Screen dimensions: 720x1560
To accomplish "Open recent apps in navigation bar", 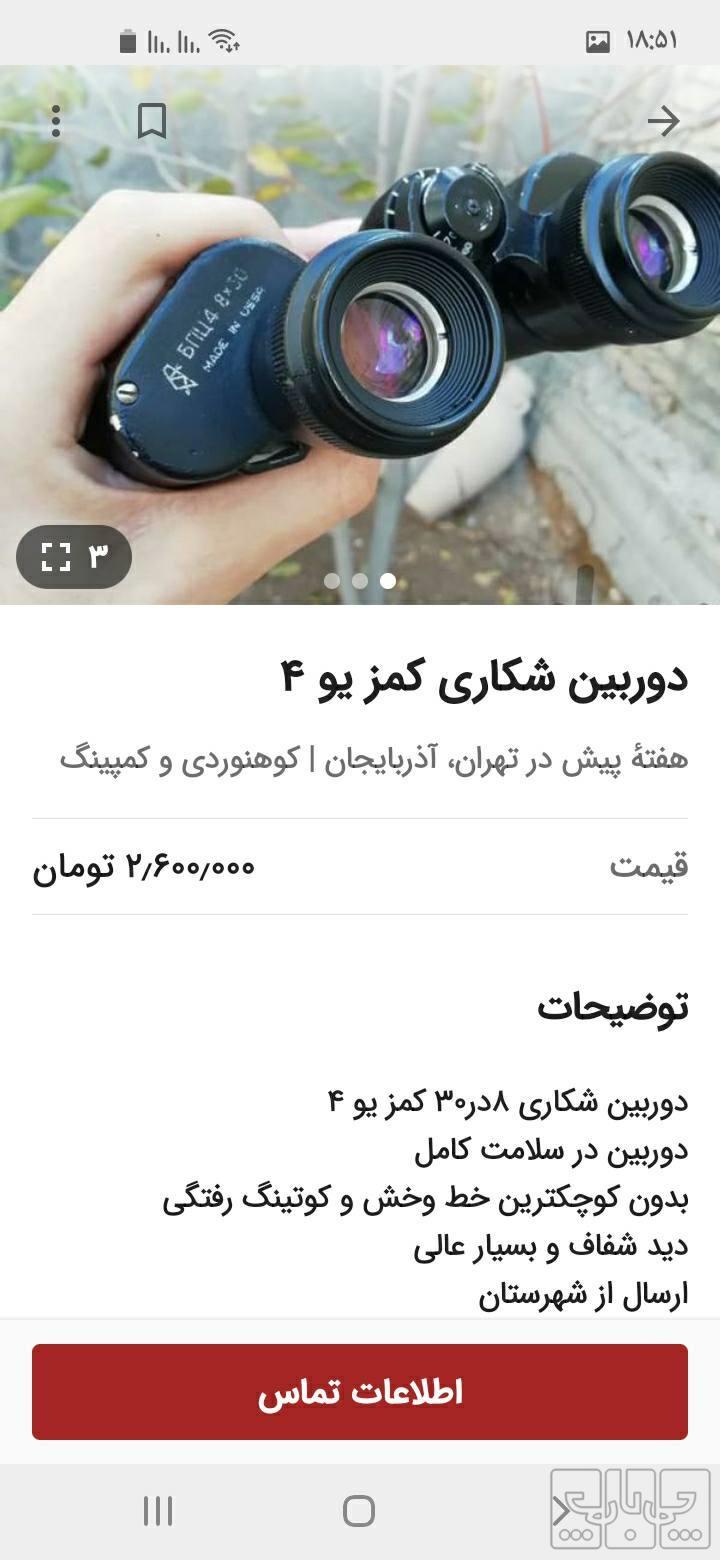I will [158, 1511].
